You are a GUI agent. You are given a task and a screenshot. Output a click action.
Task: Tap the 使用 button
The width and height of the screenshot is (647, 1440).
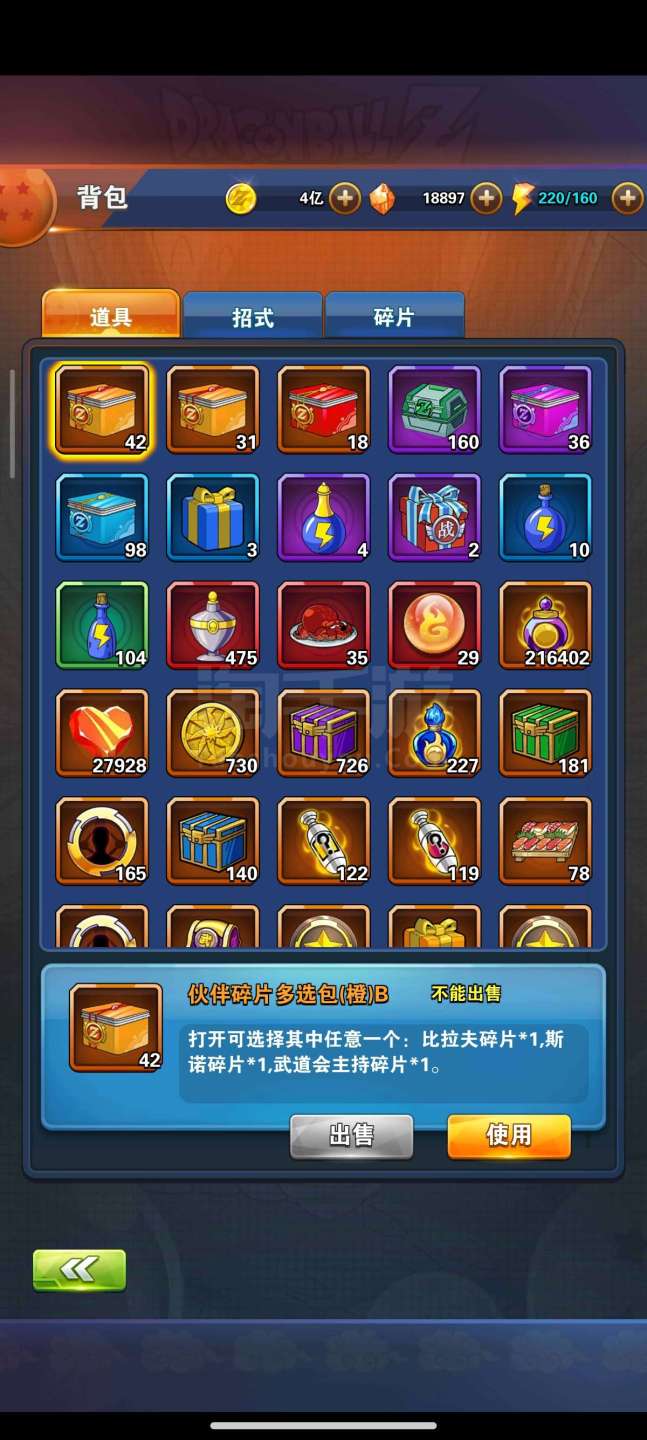click(x=509, y=1136)
